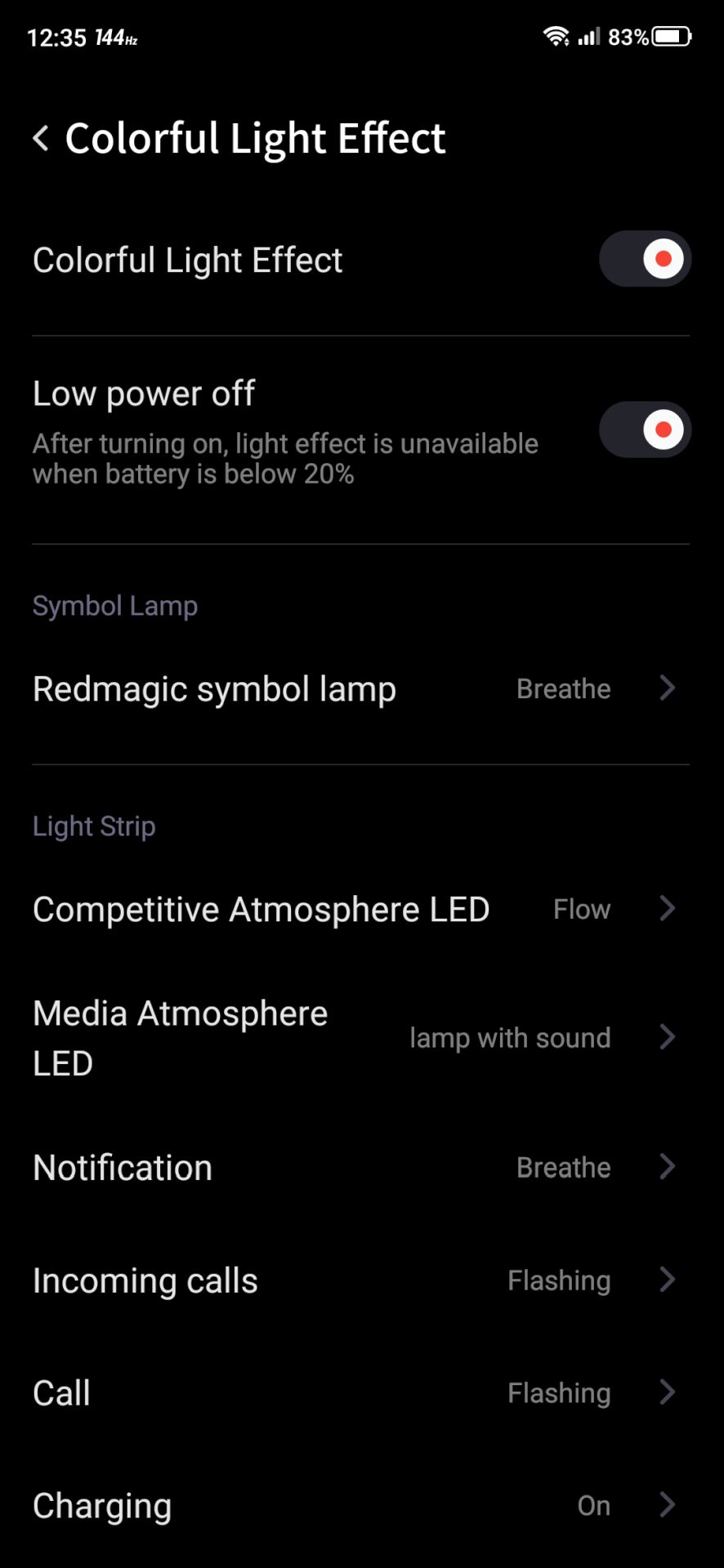Image resolution: width=724 pixels, height=1568 pixels.
Task: Open Media Atmosphere LED settings
Action: (362, 1038)
